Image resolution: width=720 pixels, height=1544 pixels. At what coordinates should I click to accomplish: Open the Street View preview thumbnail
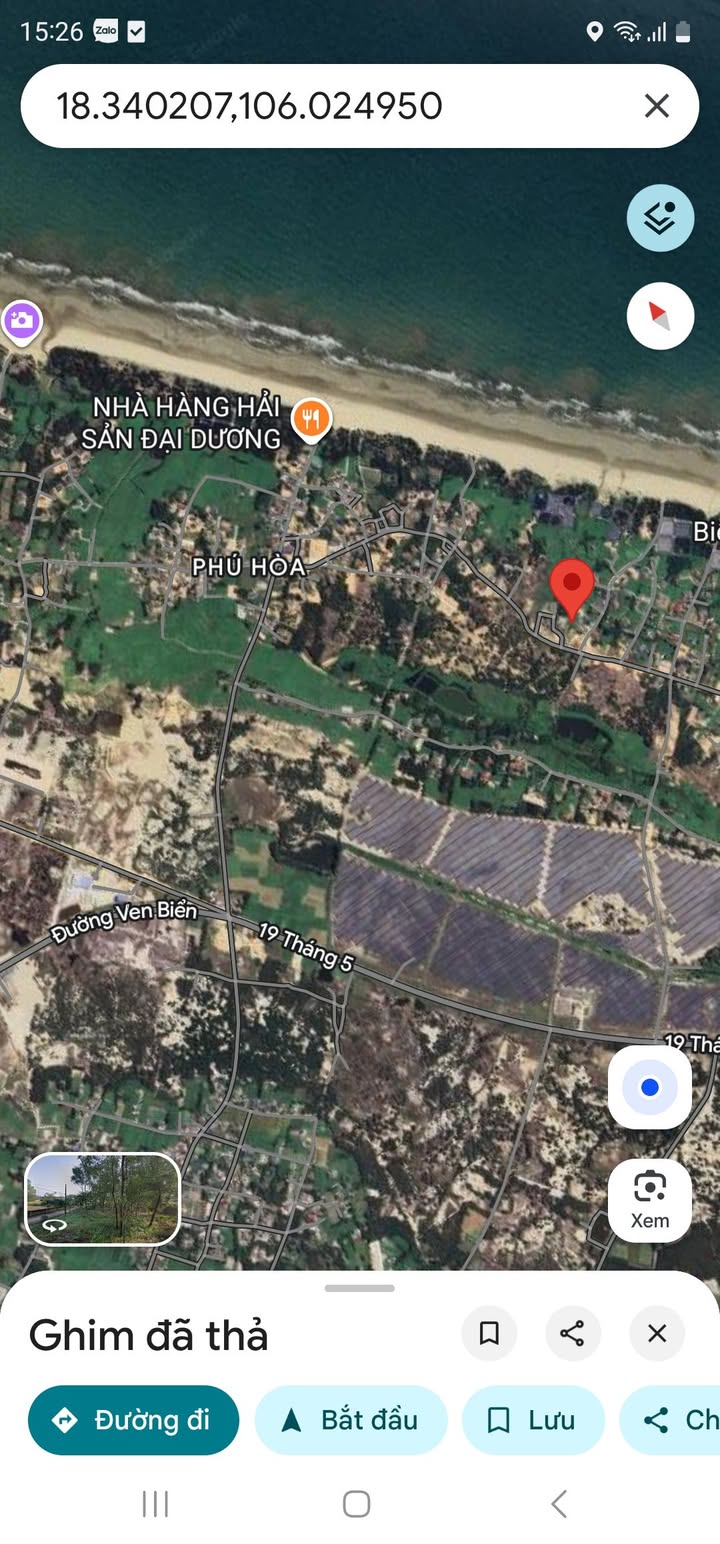click(102, 1199)
